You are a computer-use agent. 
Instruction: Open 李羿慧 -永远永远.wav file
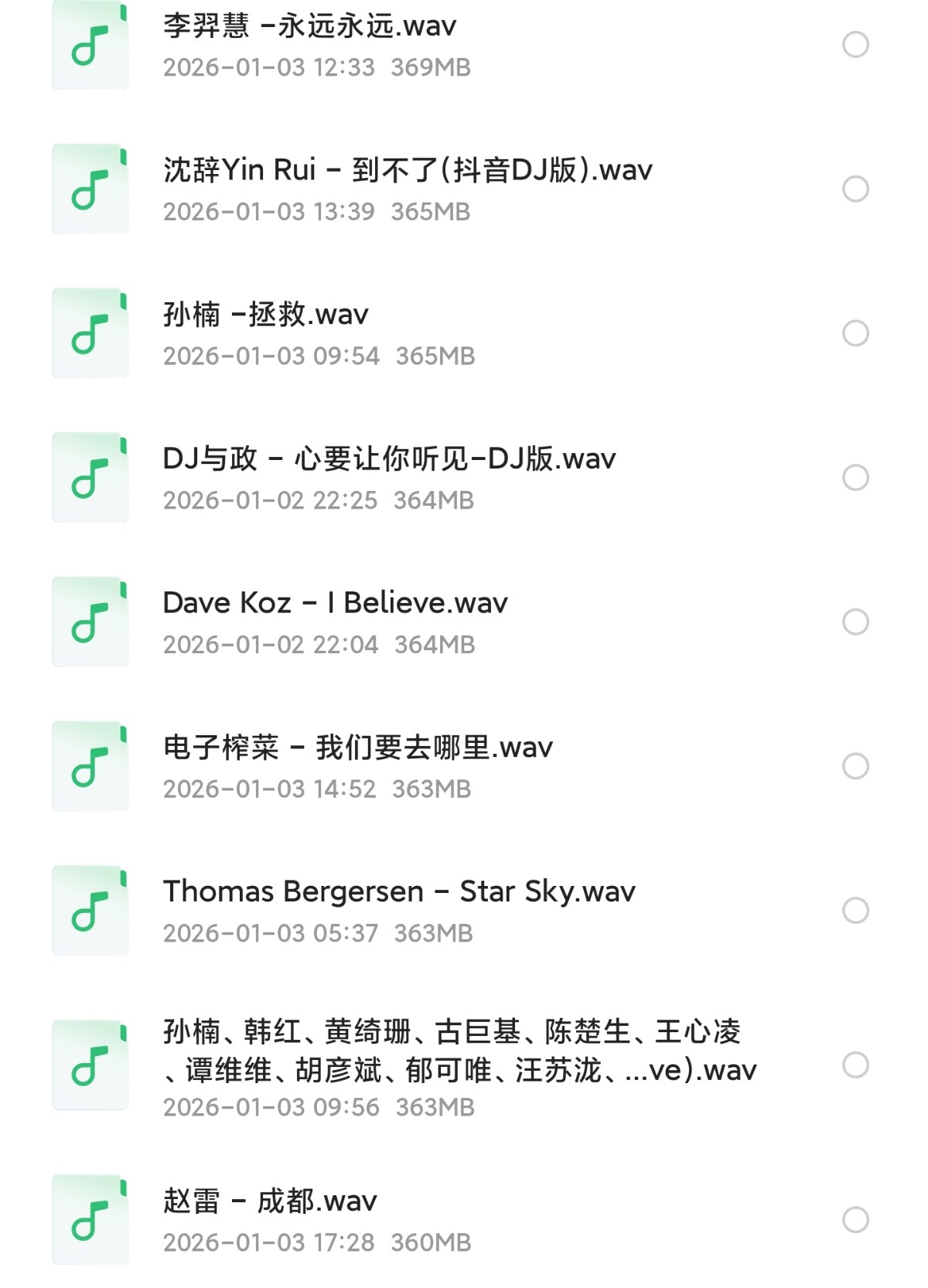click(x=309, y=27)
